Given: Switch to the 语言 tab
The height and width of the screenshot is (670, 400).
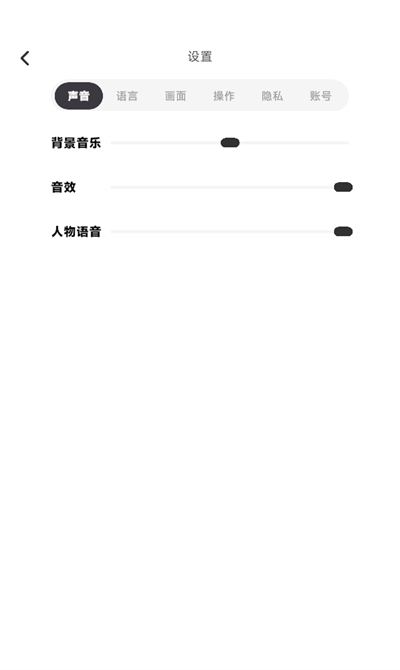Looking at the screenshot, I should pos(127,96).
